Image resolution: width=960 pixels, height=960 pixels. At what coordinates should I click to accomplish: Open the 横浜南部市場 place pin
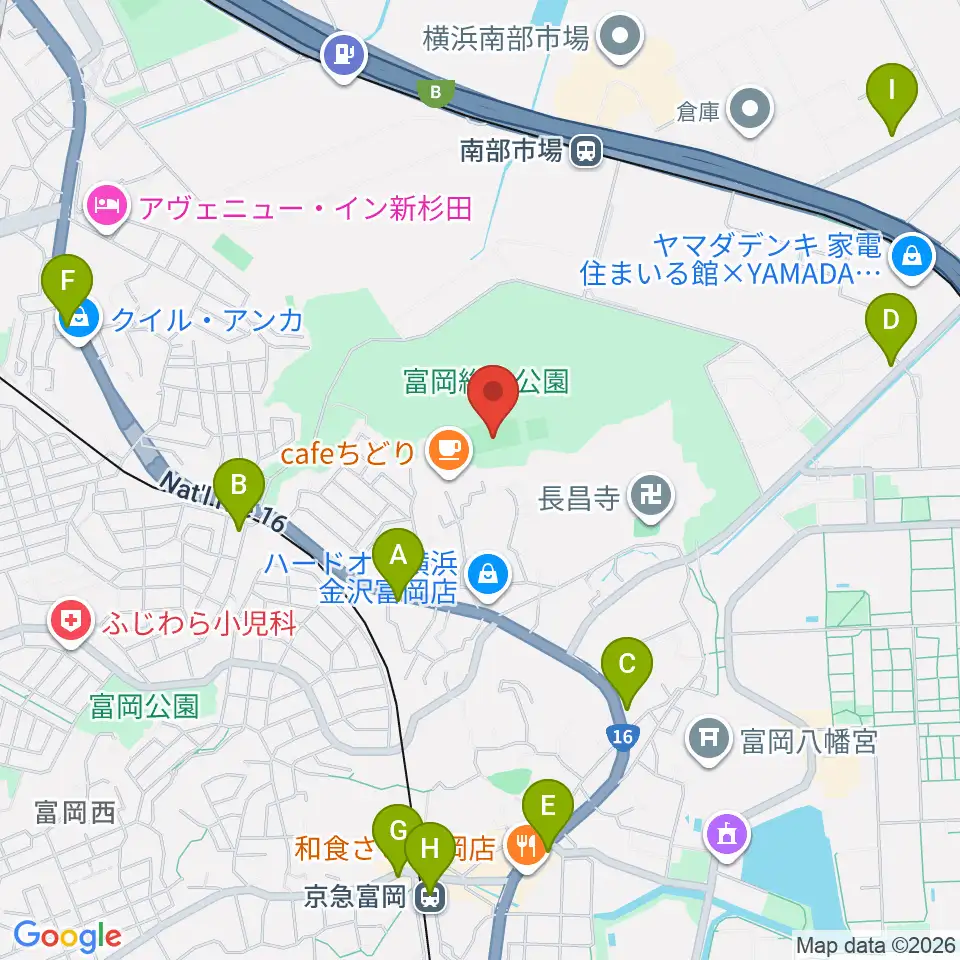(620, 38)
